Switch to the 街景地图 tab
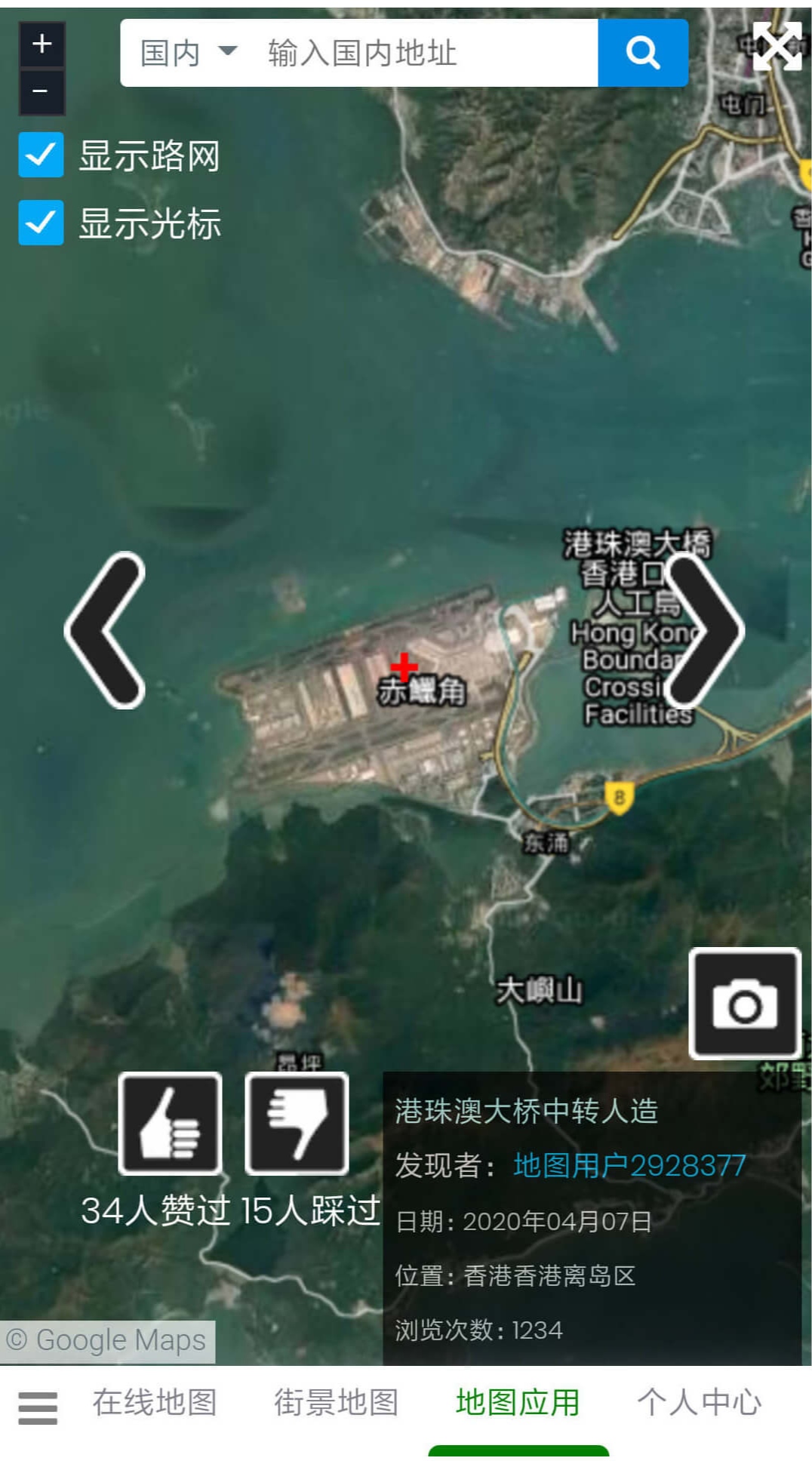The image size is (812, 1464). coord(336,1402)
